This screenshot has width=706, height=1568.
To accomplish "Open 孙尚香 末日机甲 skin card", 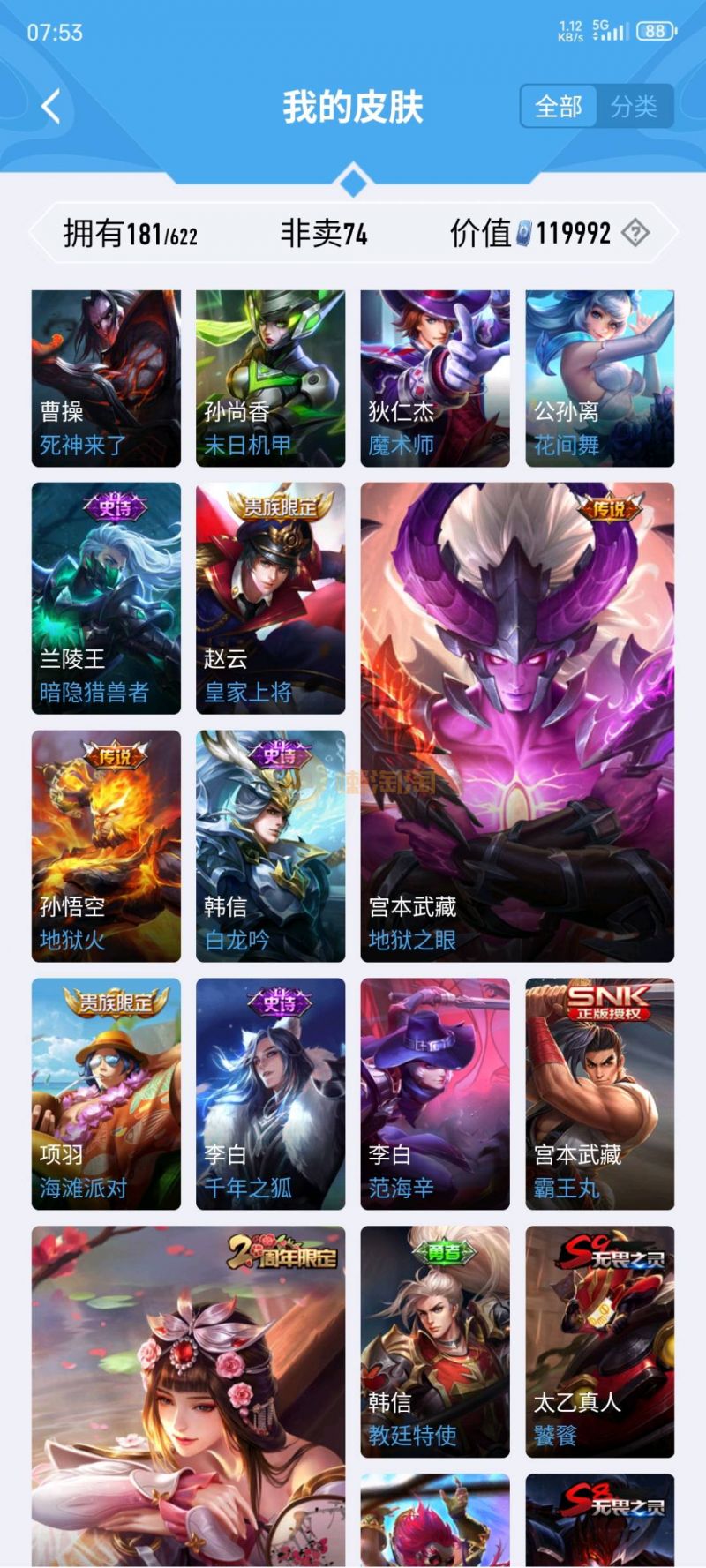I will (x=270, y=378).
